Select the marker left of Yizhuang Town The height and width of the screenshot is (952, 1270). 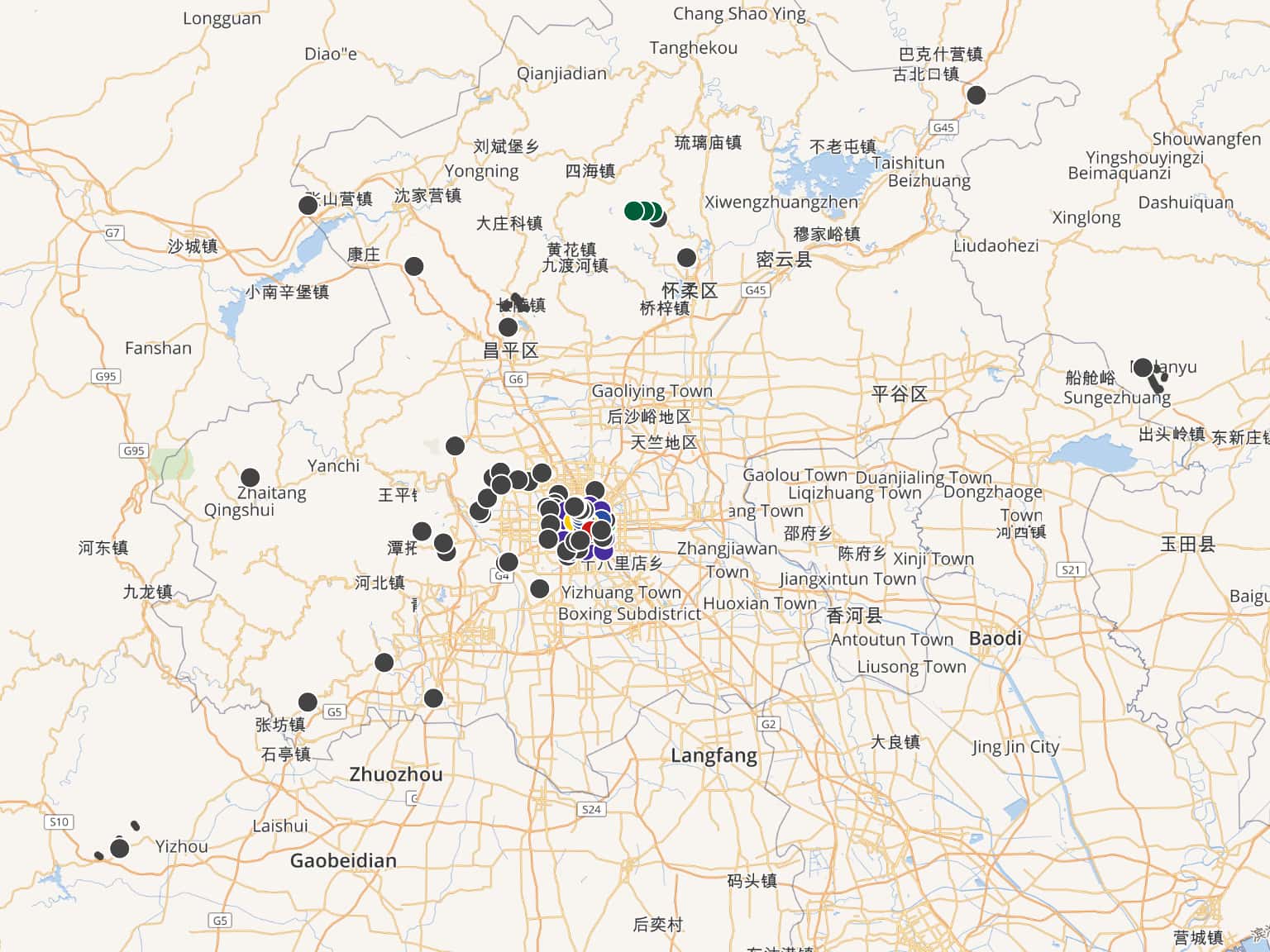(539, 589)
